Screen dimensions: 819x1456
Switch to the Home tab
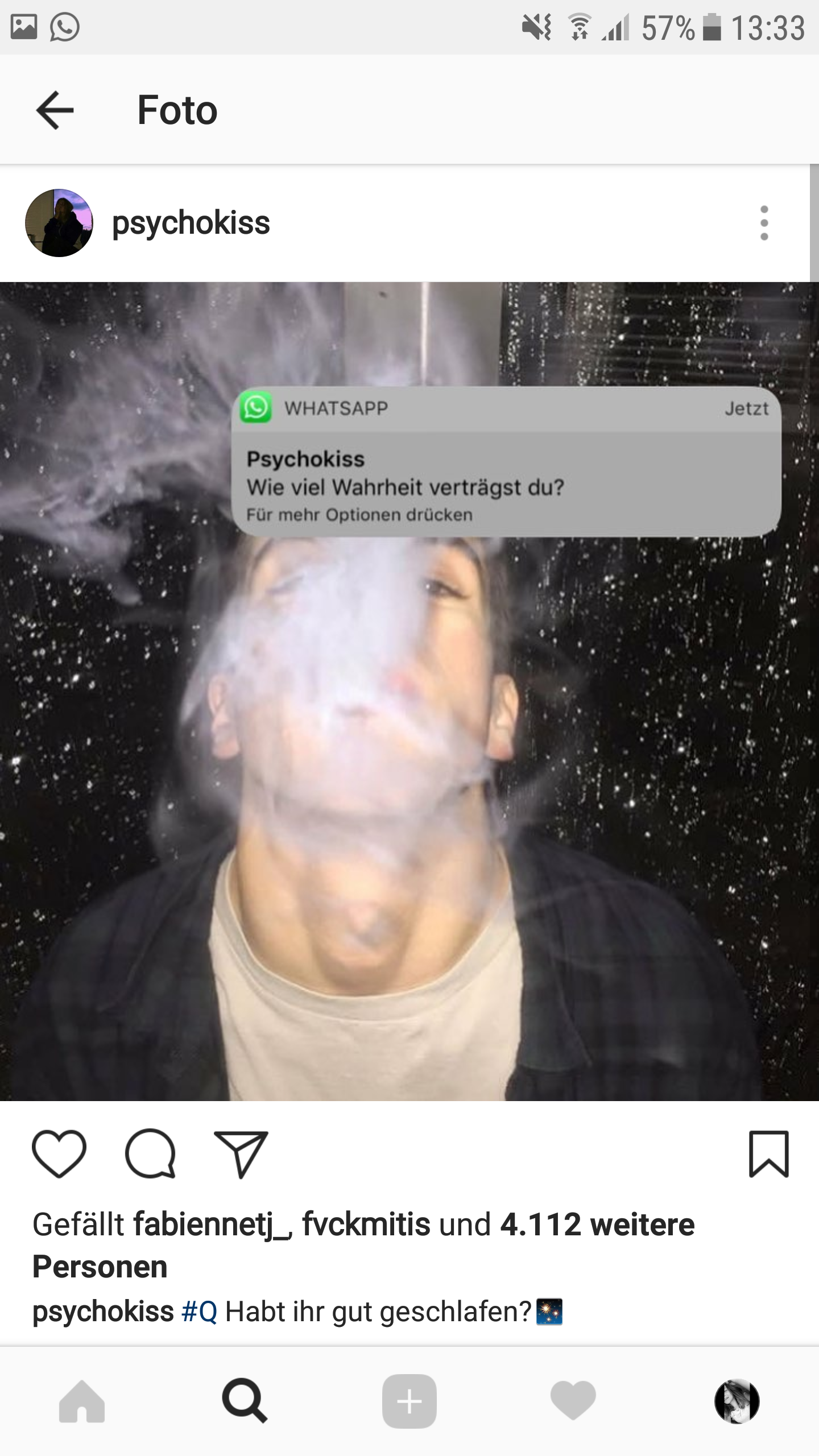[82, 1401]
